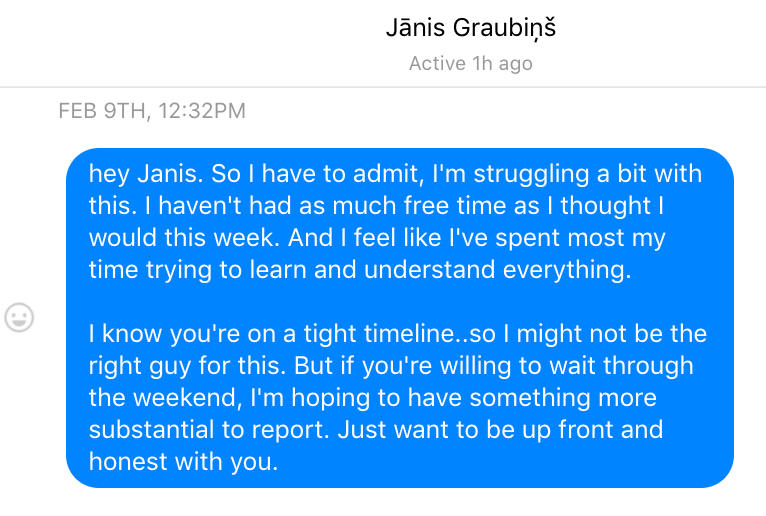Open Jānis Graubiņš conversation details
This screenshot has width=766, height=516.
tap(470, 28)
